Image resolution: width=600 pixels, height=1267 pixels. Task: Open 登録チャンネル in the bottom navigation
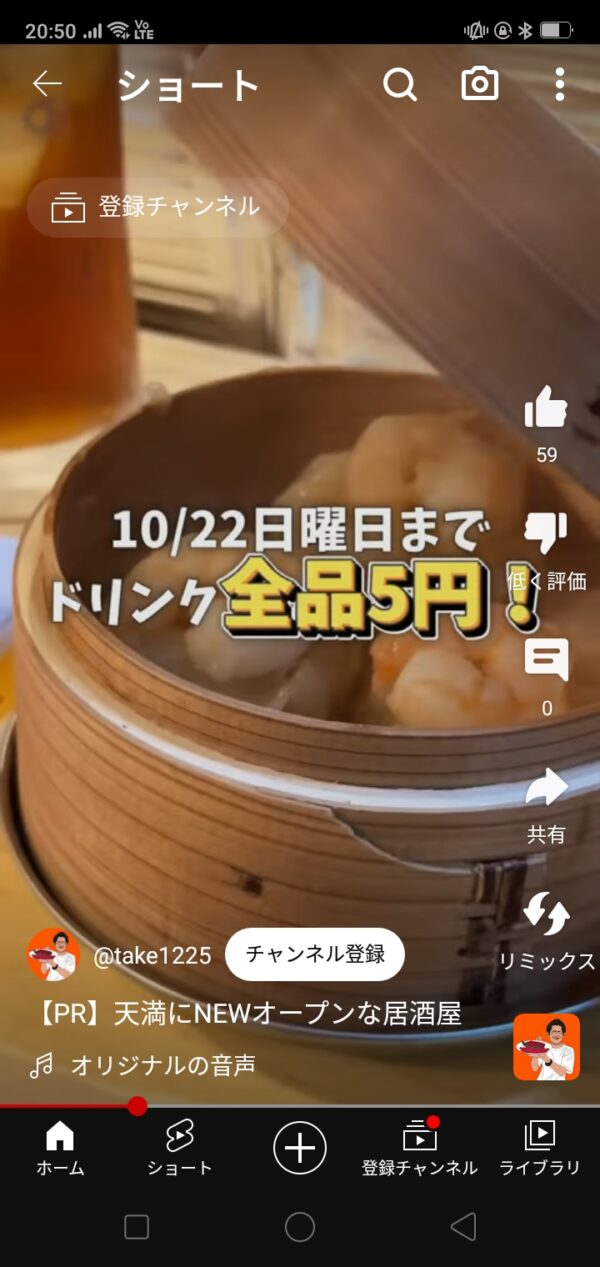[420, 1148]
